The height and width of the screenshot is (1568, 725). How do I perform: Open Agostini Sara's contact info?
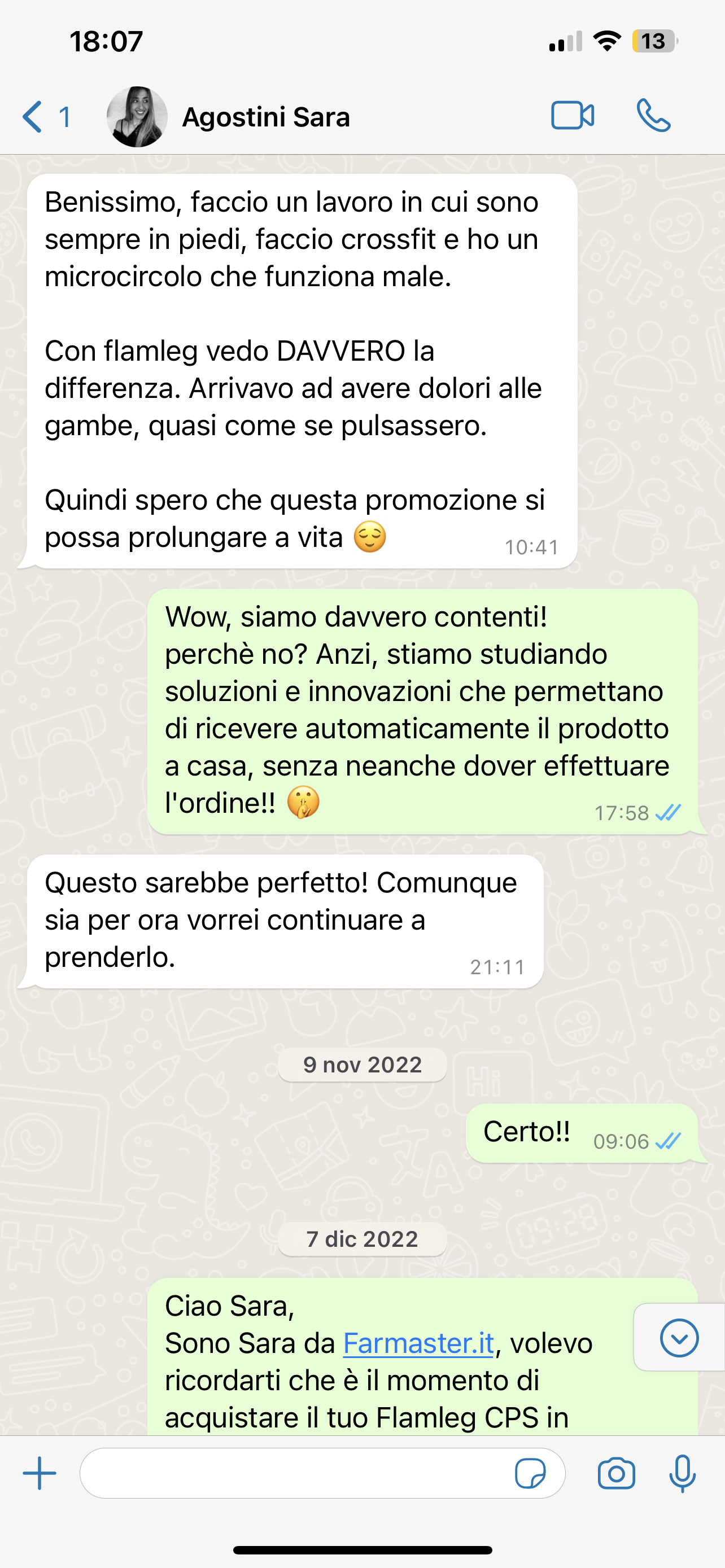tap(265, 117)
